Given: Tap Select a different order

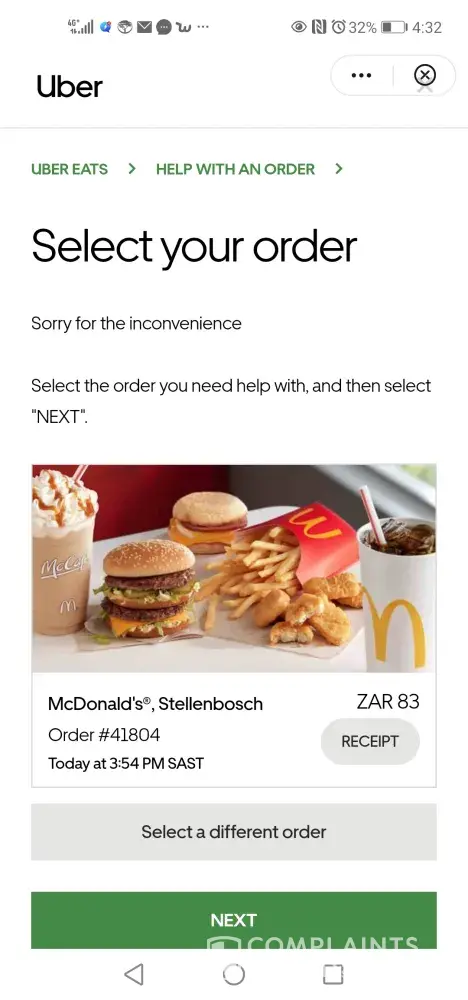Looking at the screenshot, I should tap(234, 832).
